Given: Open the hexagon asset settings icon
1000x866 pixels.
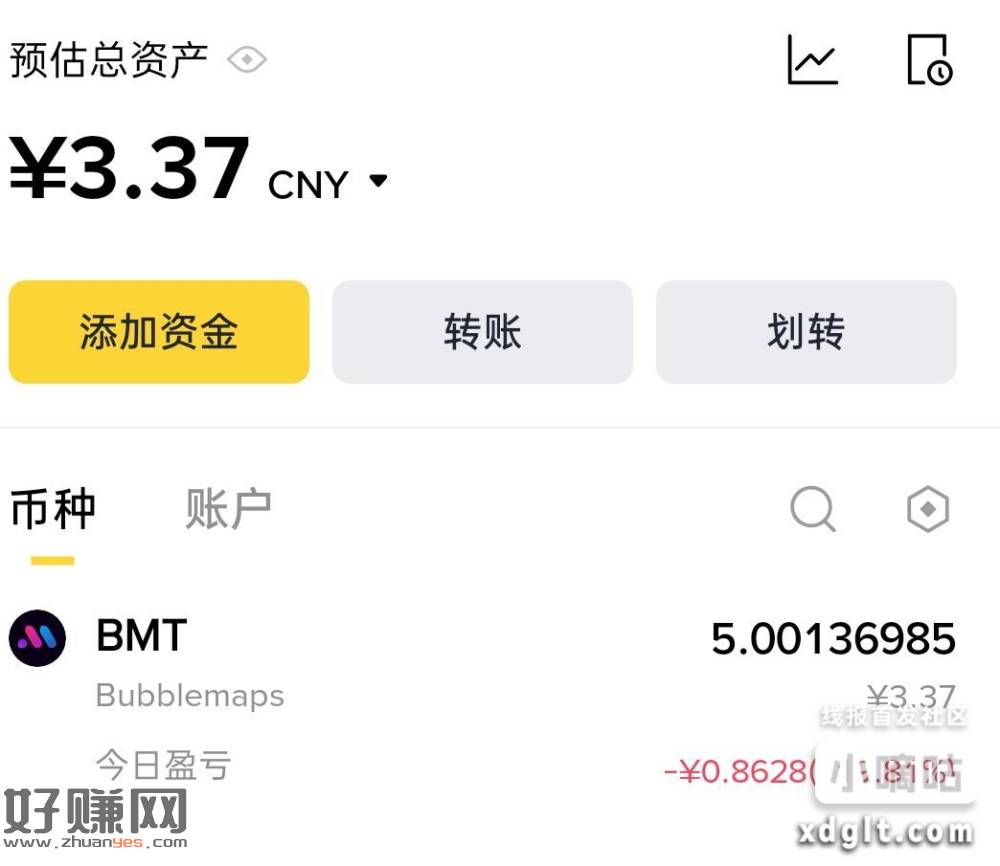Looking at the screenshot, I should click(927, 510).
